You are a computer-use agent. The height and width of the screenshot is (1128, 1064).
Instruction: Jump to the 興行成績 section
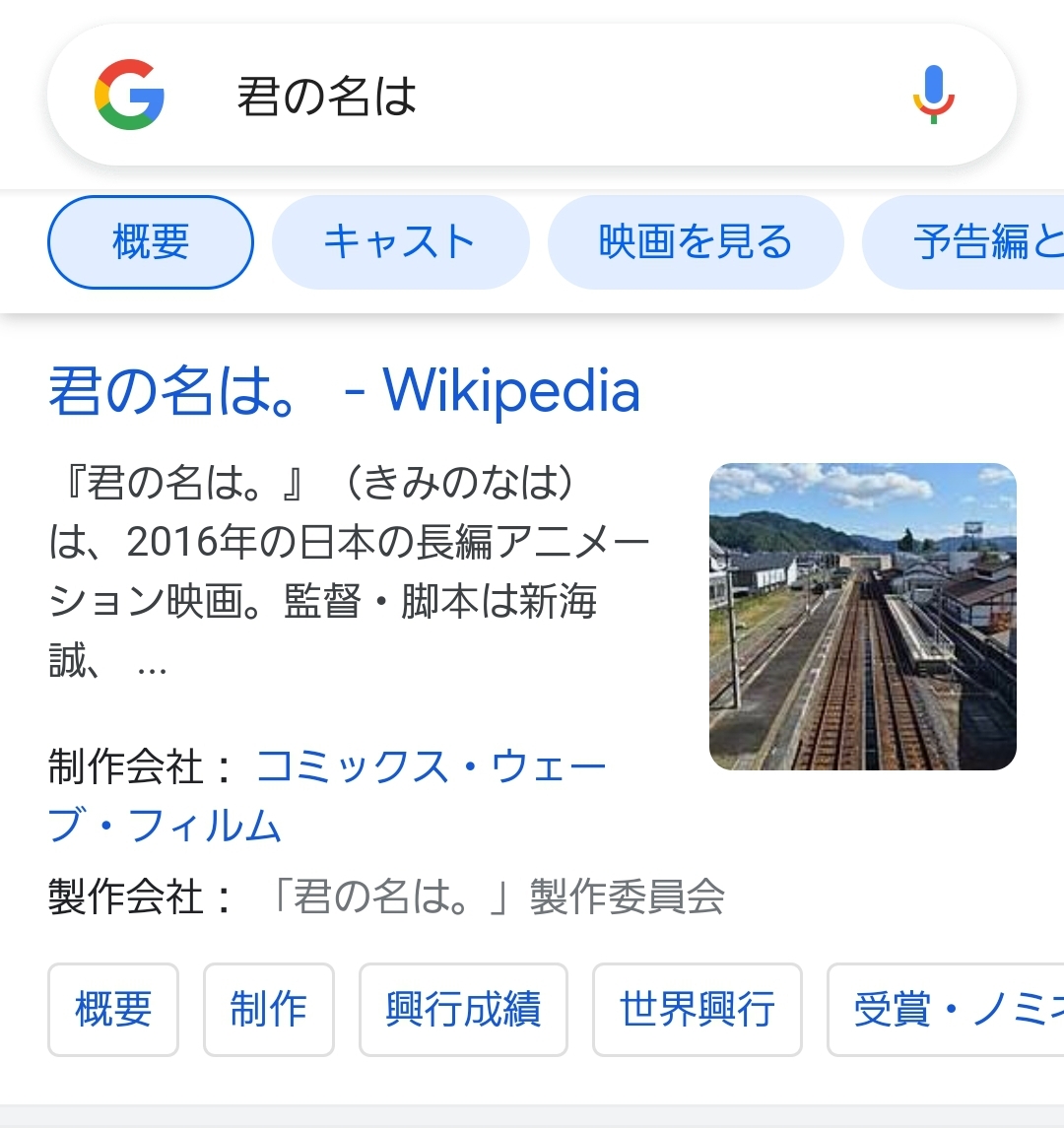click(463, 1010)
